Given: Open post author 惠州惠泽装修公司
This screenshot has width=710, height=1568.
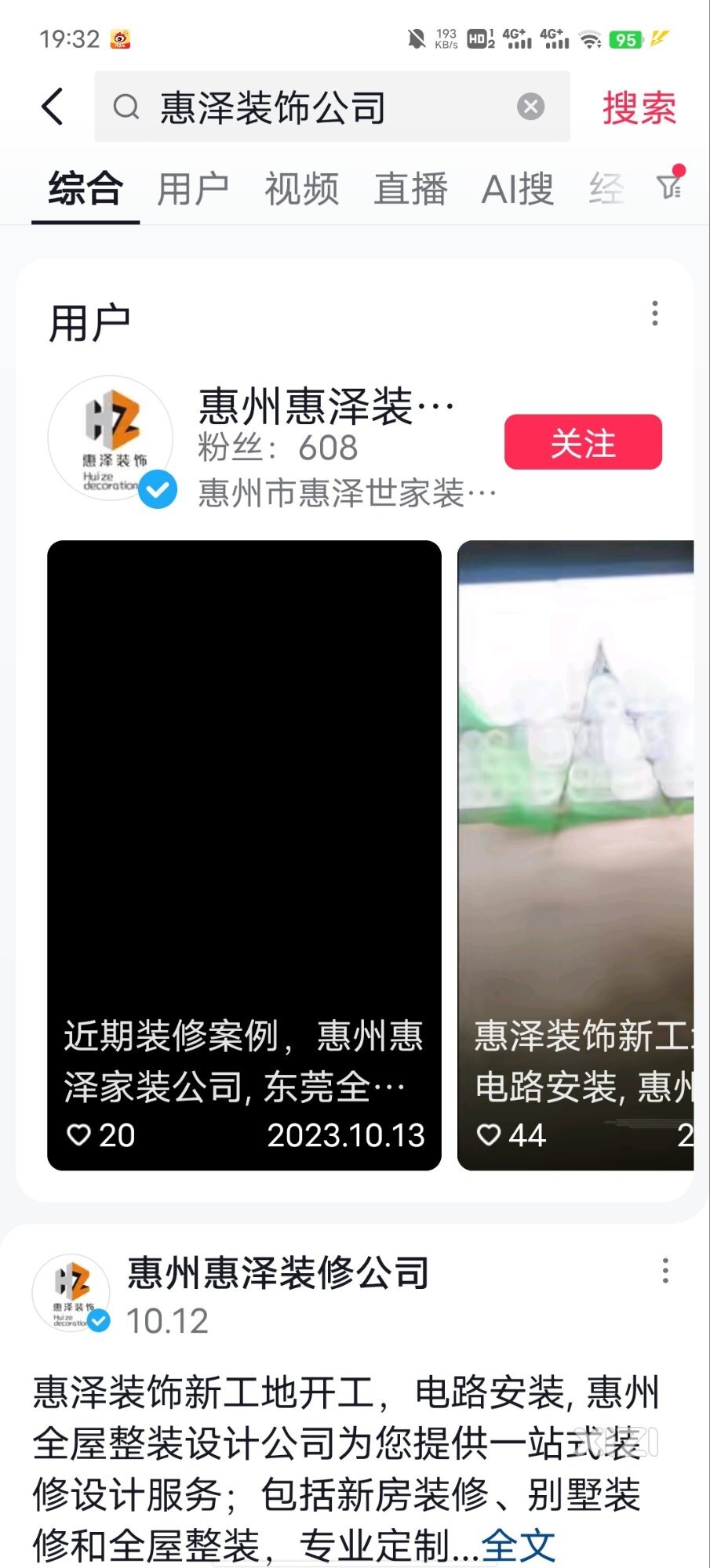Looking at the screenshot, I should (x=278, y=1272).
